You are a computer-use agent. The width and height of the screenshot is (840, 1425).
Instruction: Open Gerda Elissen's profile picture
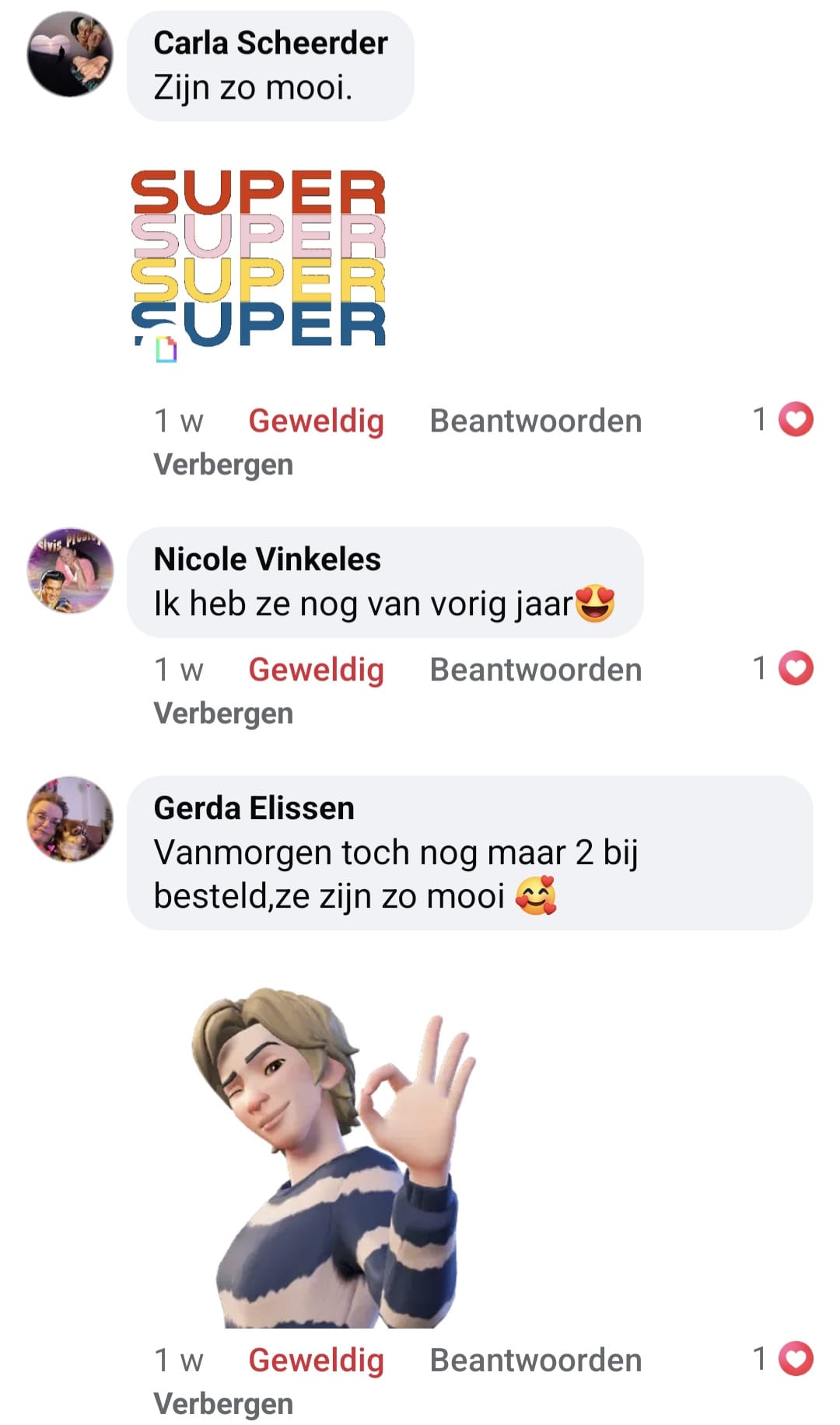[x=70, y=819]
